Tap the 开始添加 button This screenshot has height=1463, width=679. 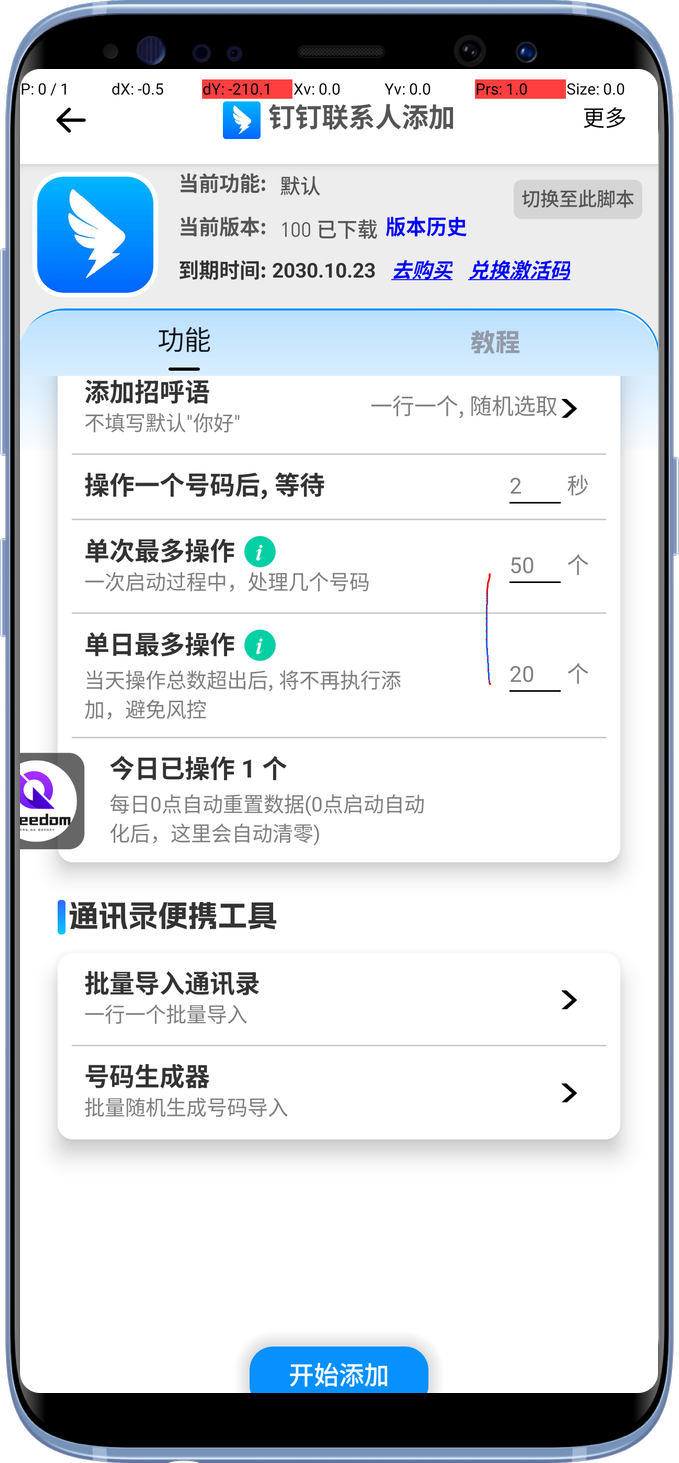(x=338, y=1373)
